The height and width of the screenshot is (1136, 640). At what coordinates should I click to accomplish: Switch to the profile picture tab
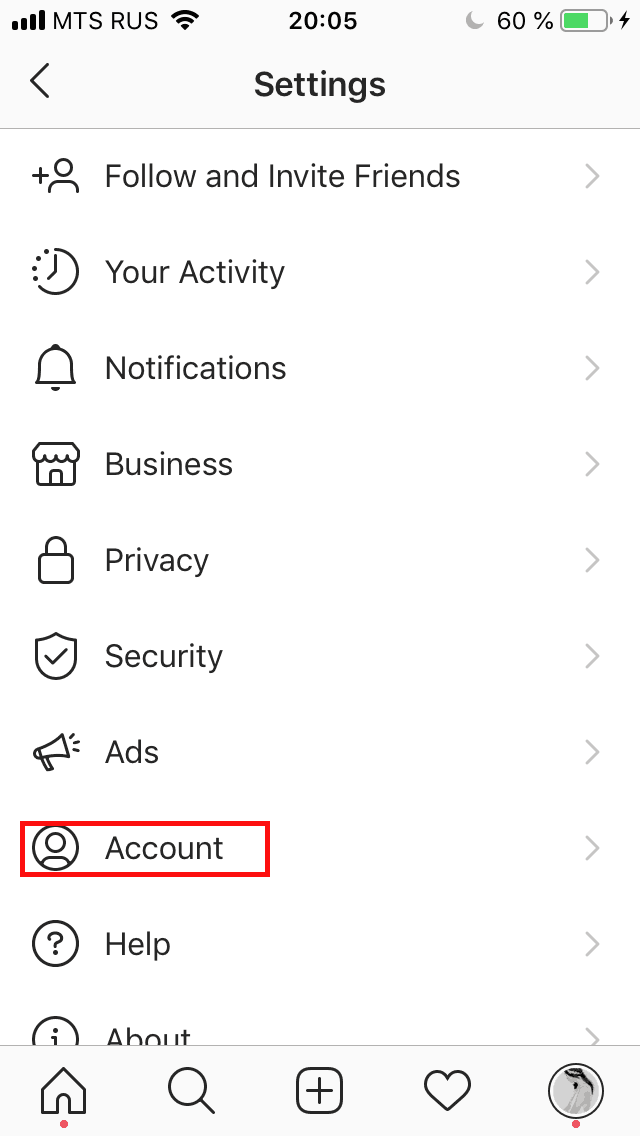click(x=575, y=1089)
